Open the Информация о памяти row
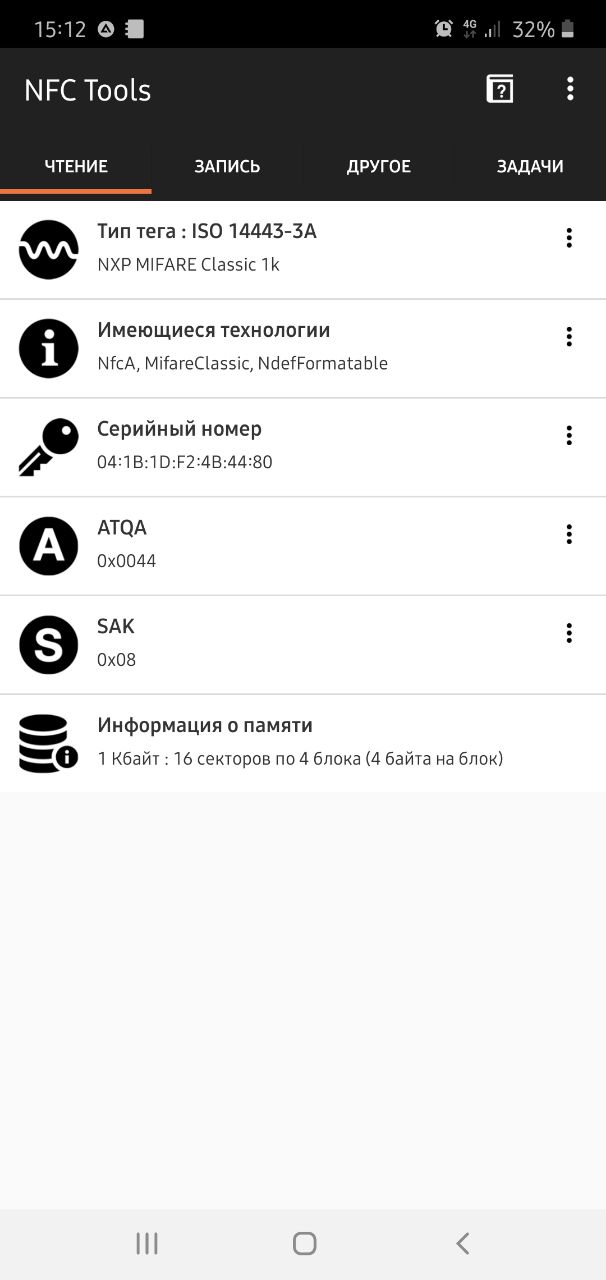Viewport: 606px width, 1280px height. pos(303,743)
